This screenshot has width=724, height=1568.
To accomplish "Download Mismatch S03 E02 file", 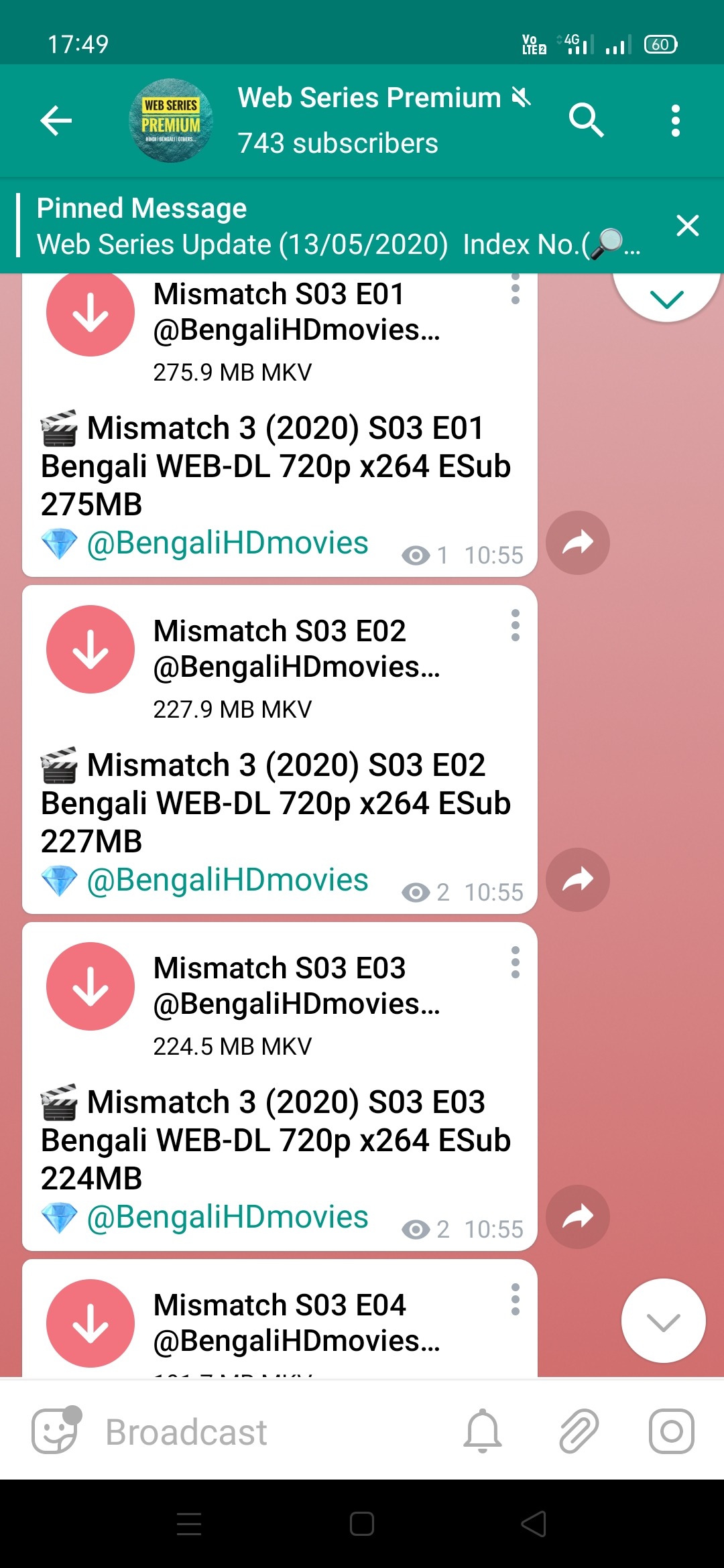I will [x=90, y=649].
